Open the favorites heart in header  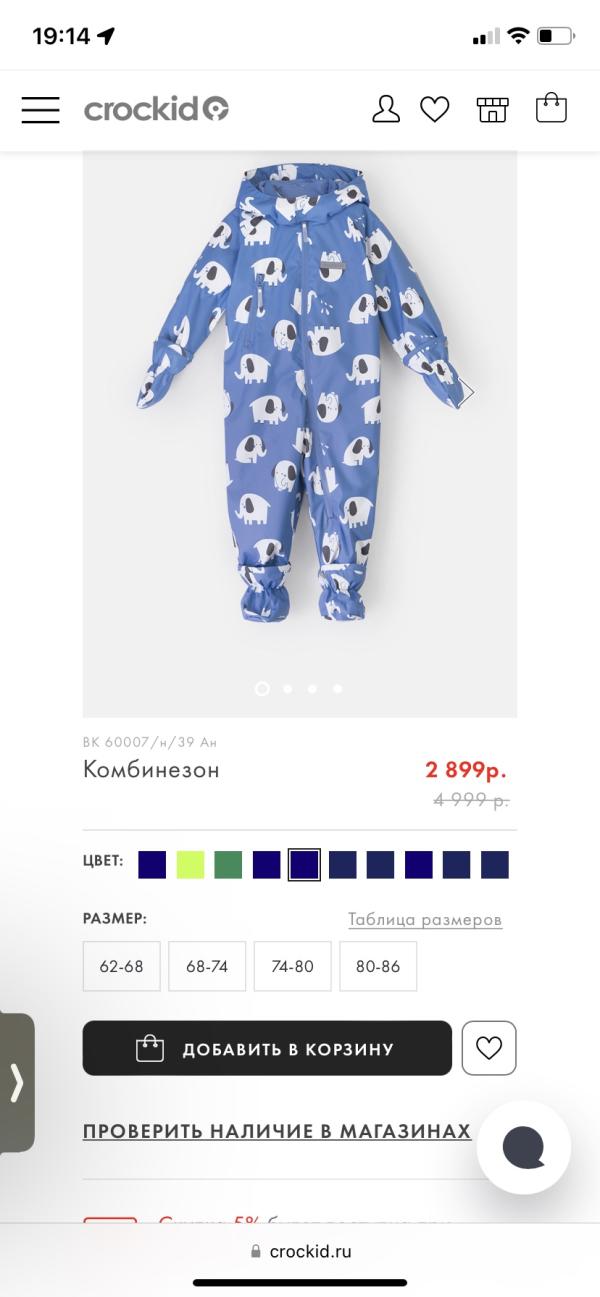(434, 109)
